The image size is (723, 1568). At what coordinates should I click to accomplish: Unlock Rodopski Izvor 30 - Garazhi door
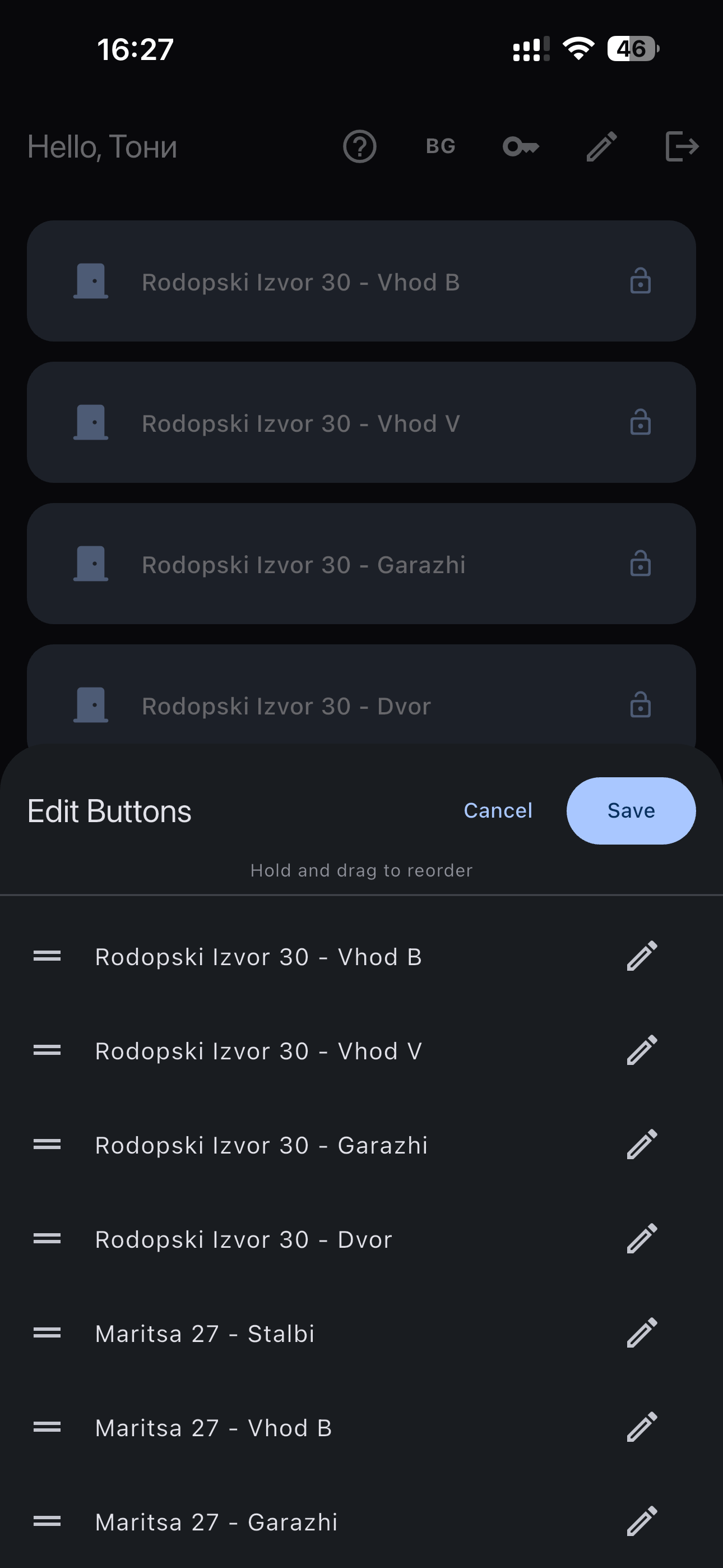641,564
